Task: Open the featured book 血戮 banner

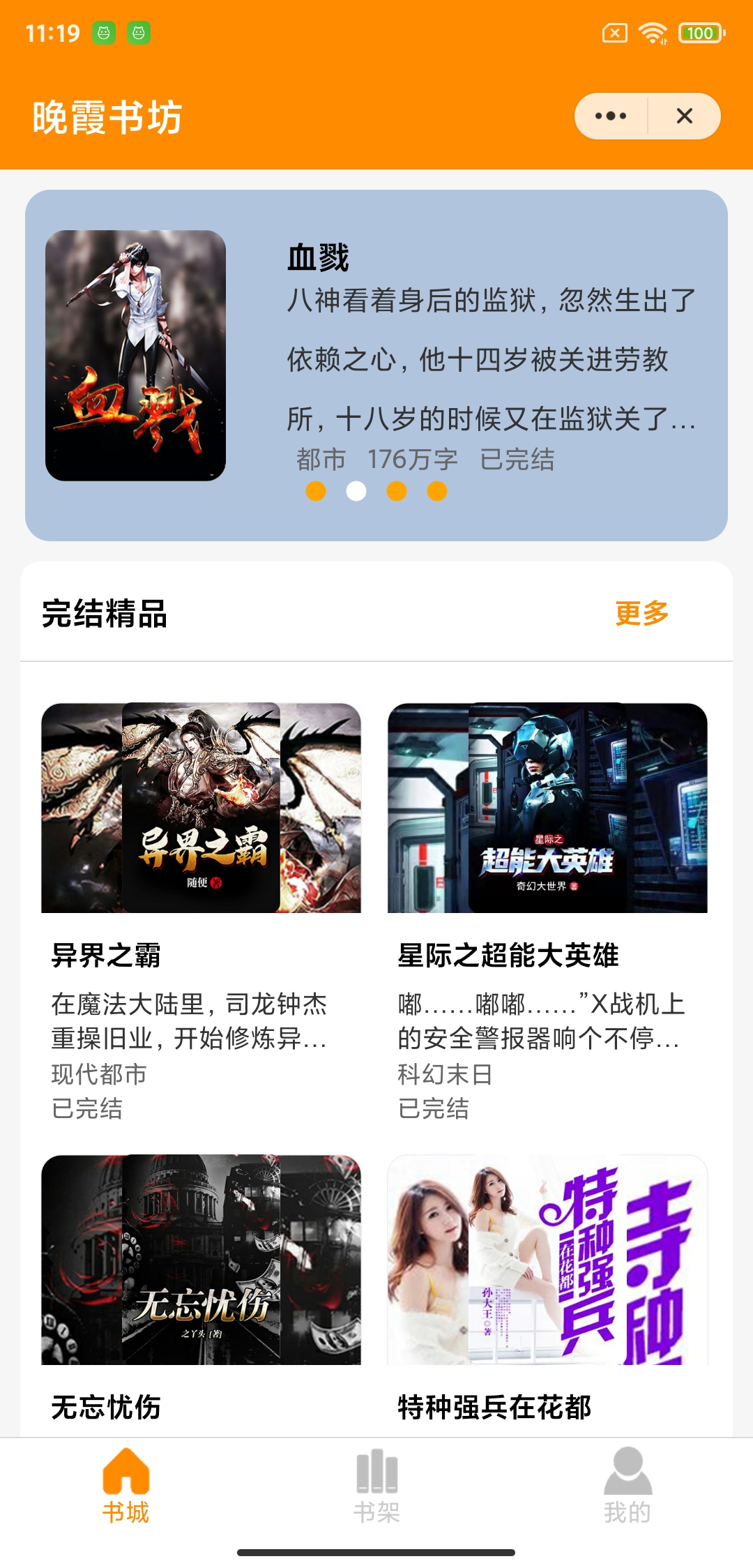Action: coord(376,356)
